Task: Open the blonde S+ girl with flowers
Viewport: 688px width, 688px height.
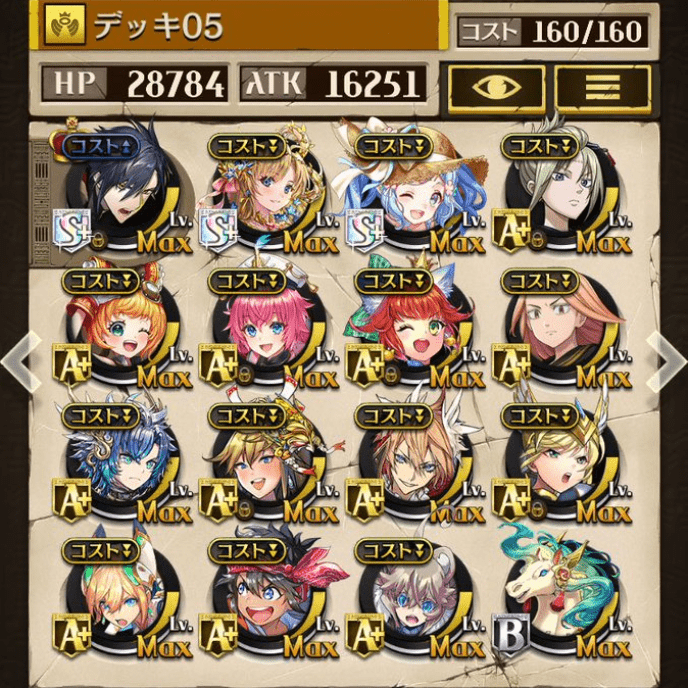Action: (262, 195)
